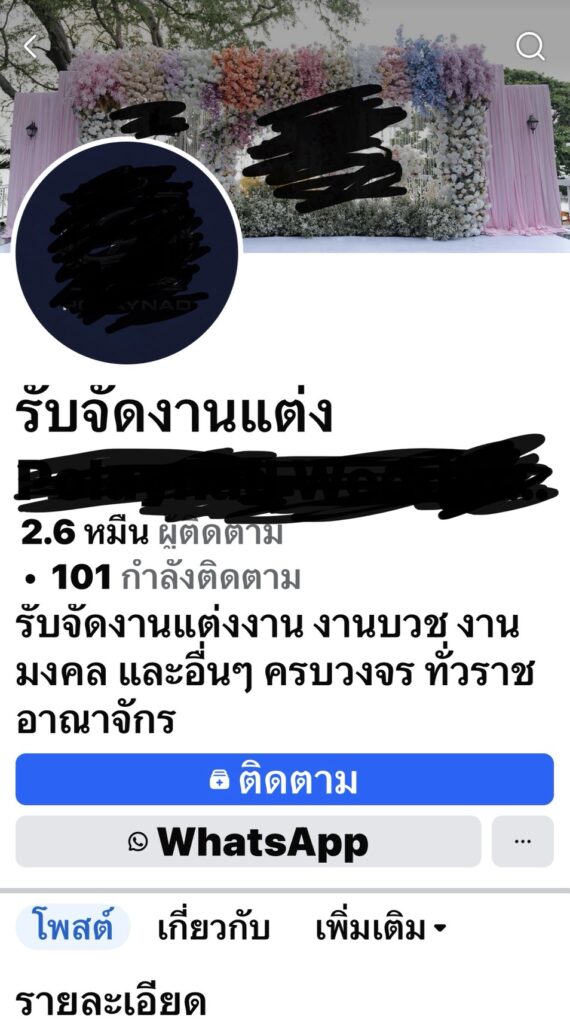View the 2.6 หมื่น followers list
Viewport: 570px width, 1024px height.
tap(152, 534)
